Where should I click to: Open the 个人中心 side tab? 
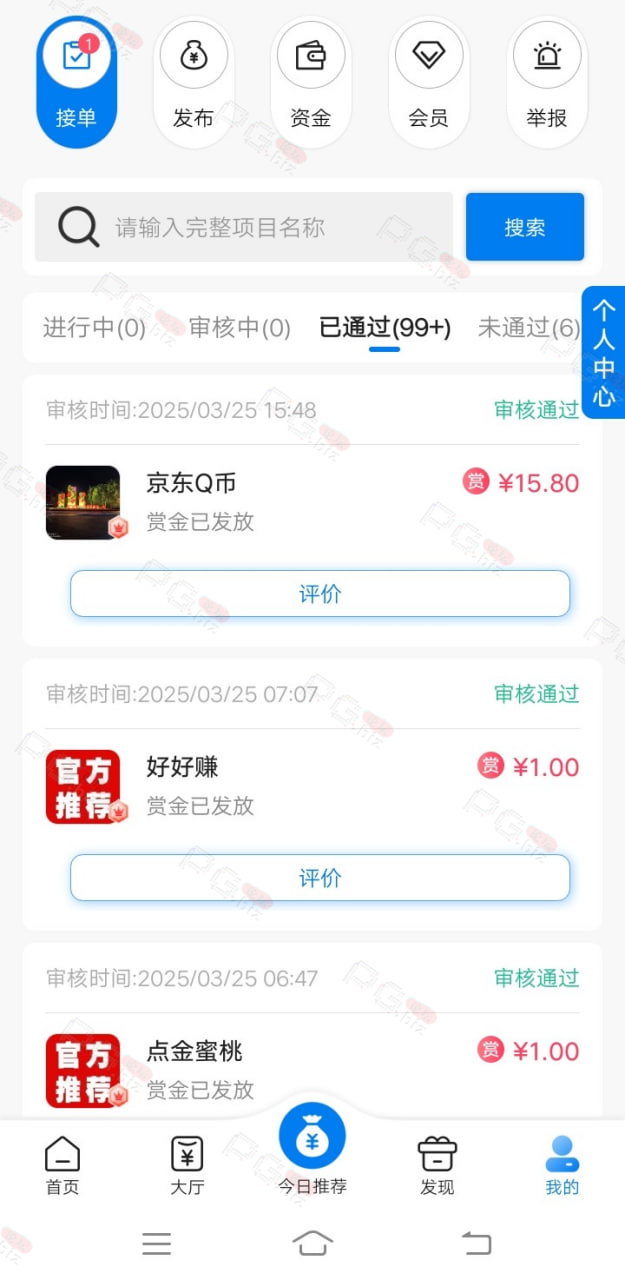(x=604, y=353)
